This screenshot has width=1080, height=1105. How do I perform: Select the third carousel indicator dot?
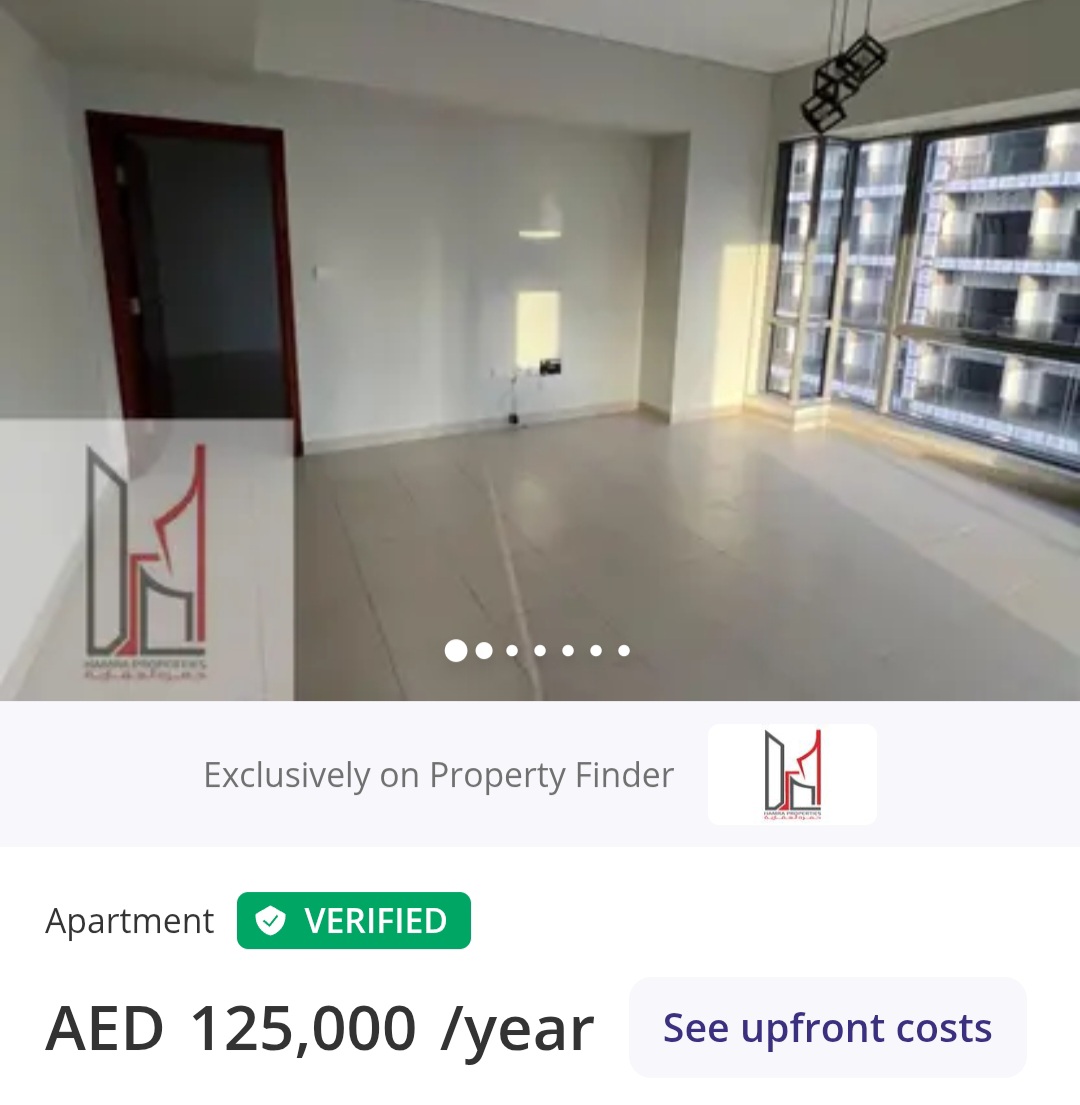pos(511,650)
